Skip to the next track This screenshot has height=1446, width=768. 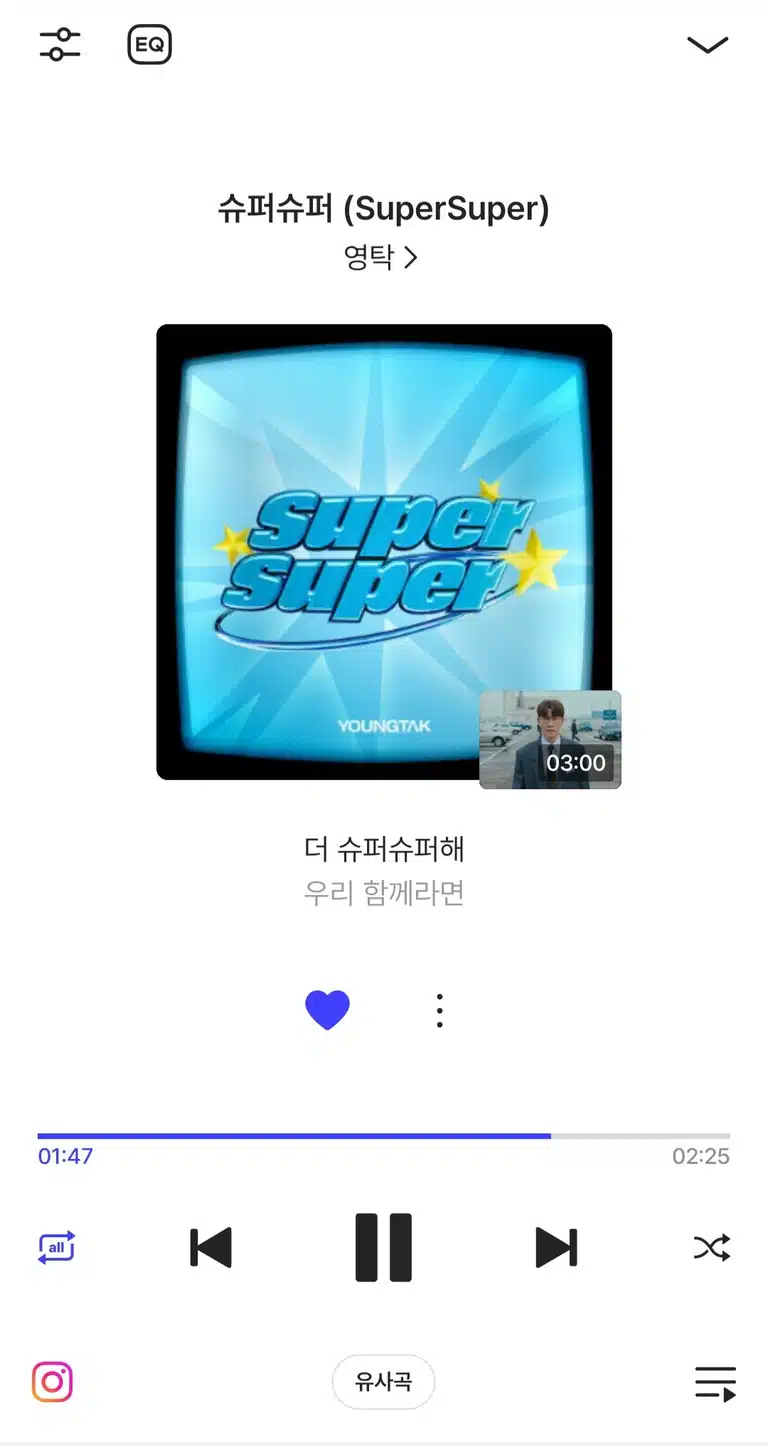556,1247
